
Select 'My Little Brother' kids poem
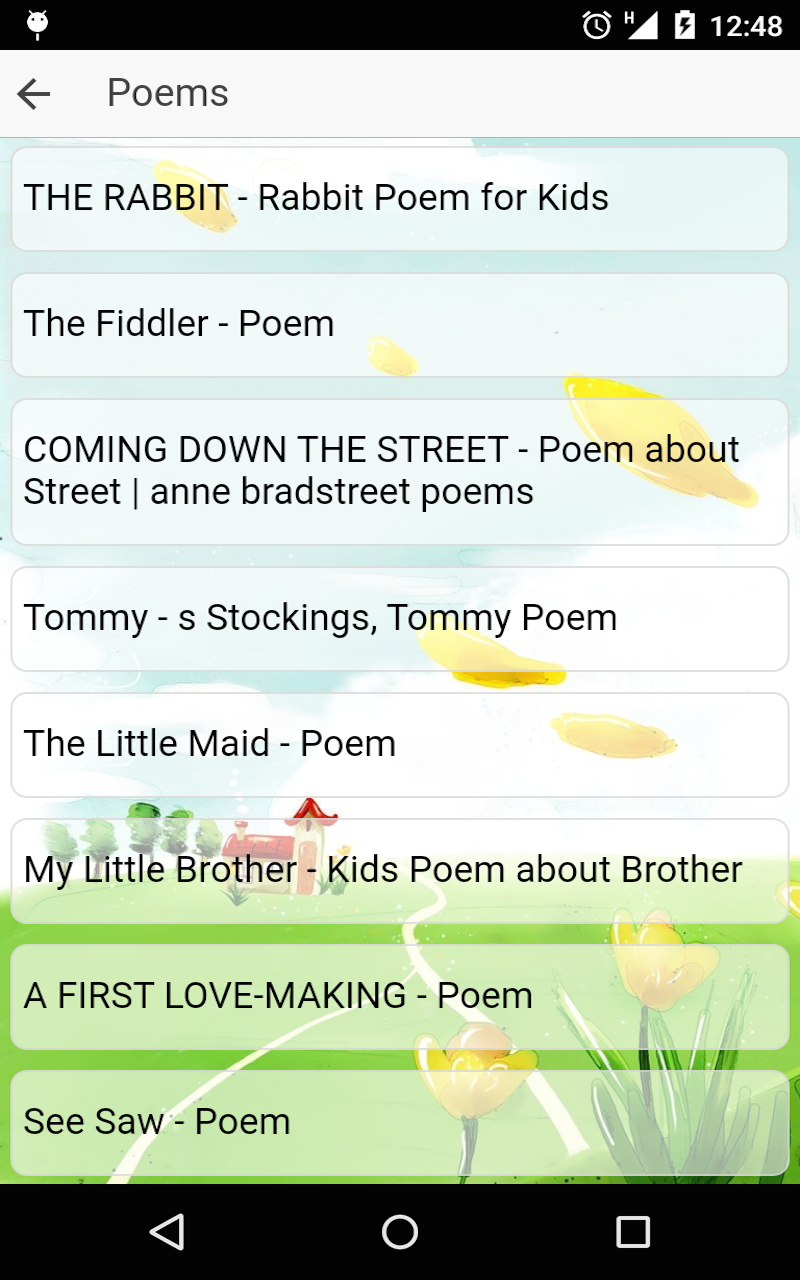(x=400, y=869)
